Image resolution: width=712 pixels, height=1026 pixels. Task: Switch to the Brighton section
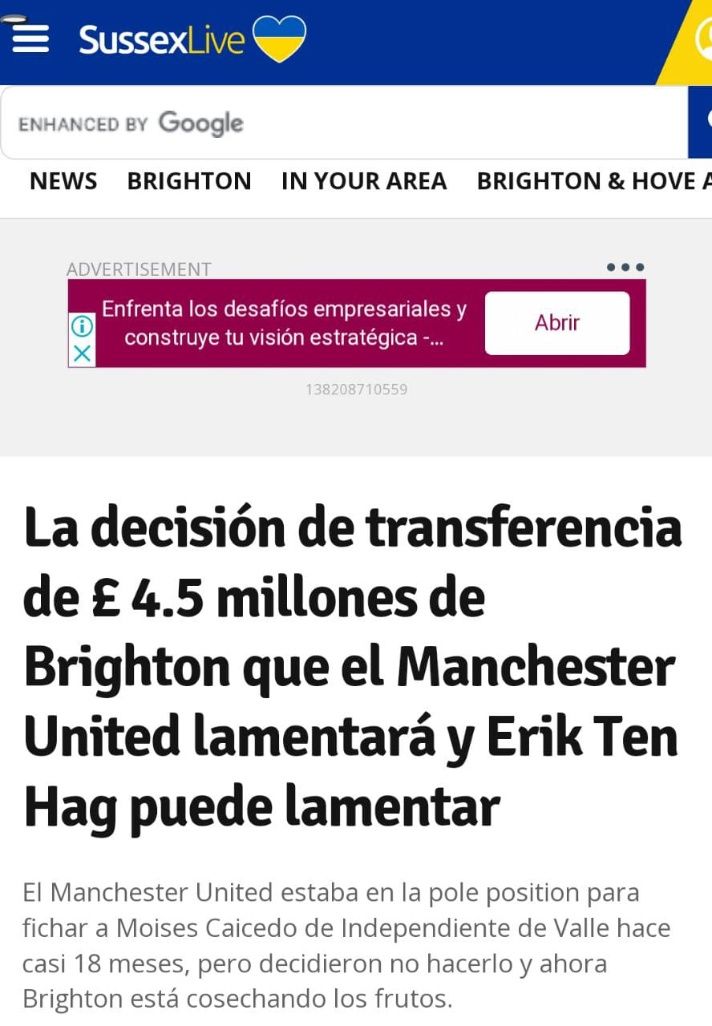pos(189,181)
